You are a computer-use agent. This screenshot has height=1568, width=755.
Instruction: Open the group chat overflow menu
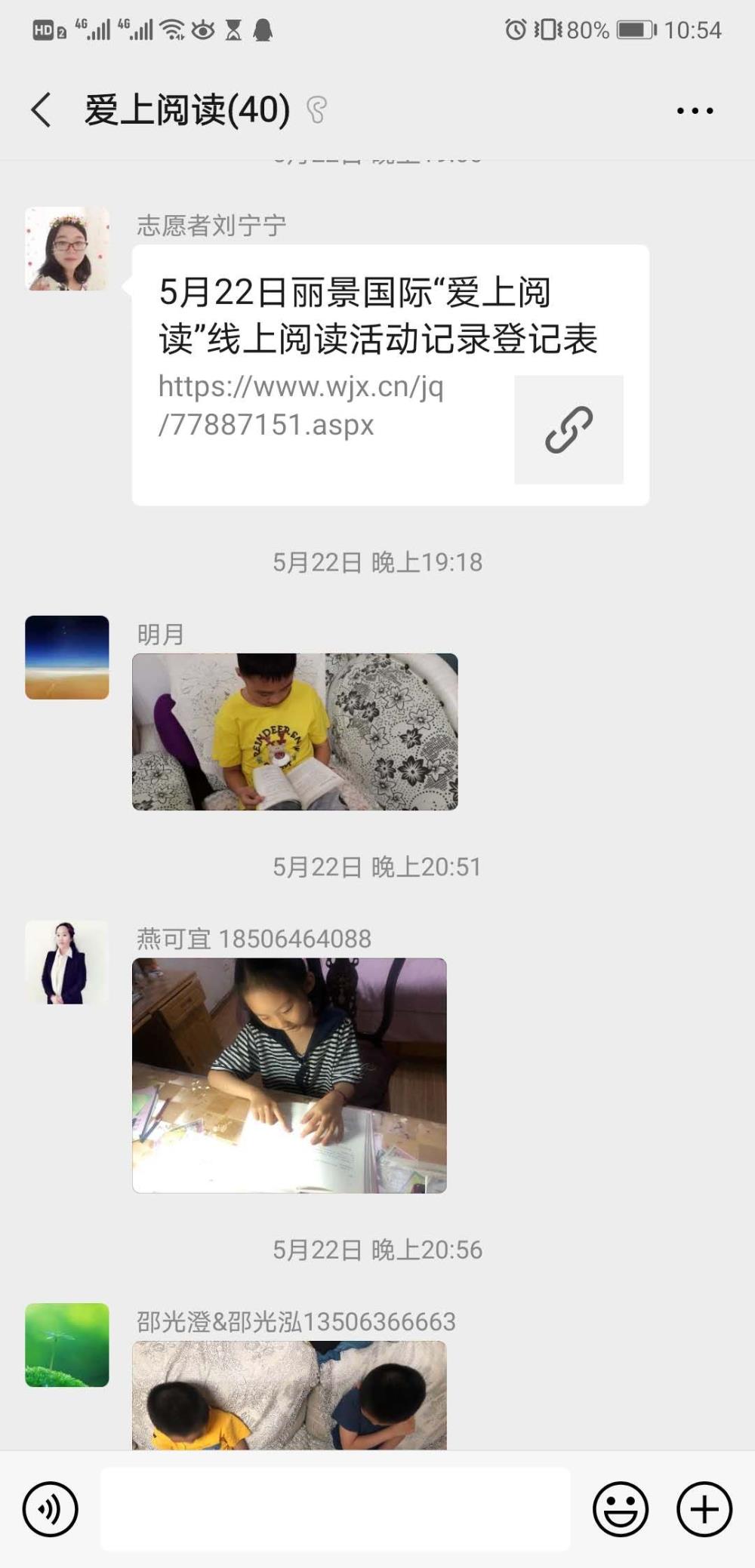click(695, 111)
